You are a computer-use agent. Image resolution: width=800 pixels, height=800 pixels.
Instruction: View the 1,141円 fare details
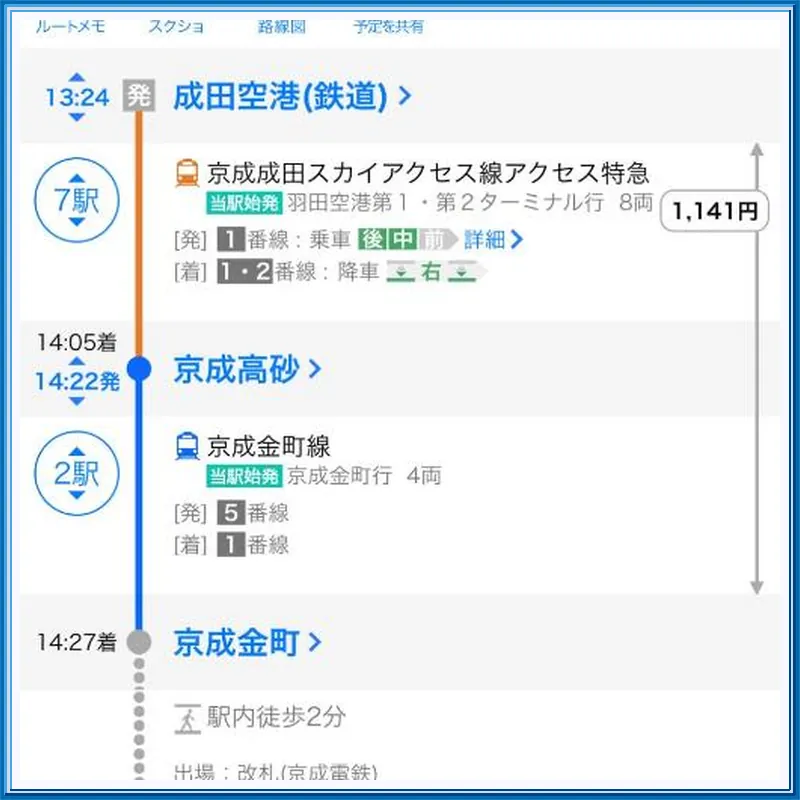(714, 211)
